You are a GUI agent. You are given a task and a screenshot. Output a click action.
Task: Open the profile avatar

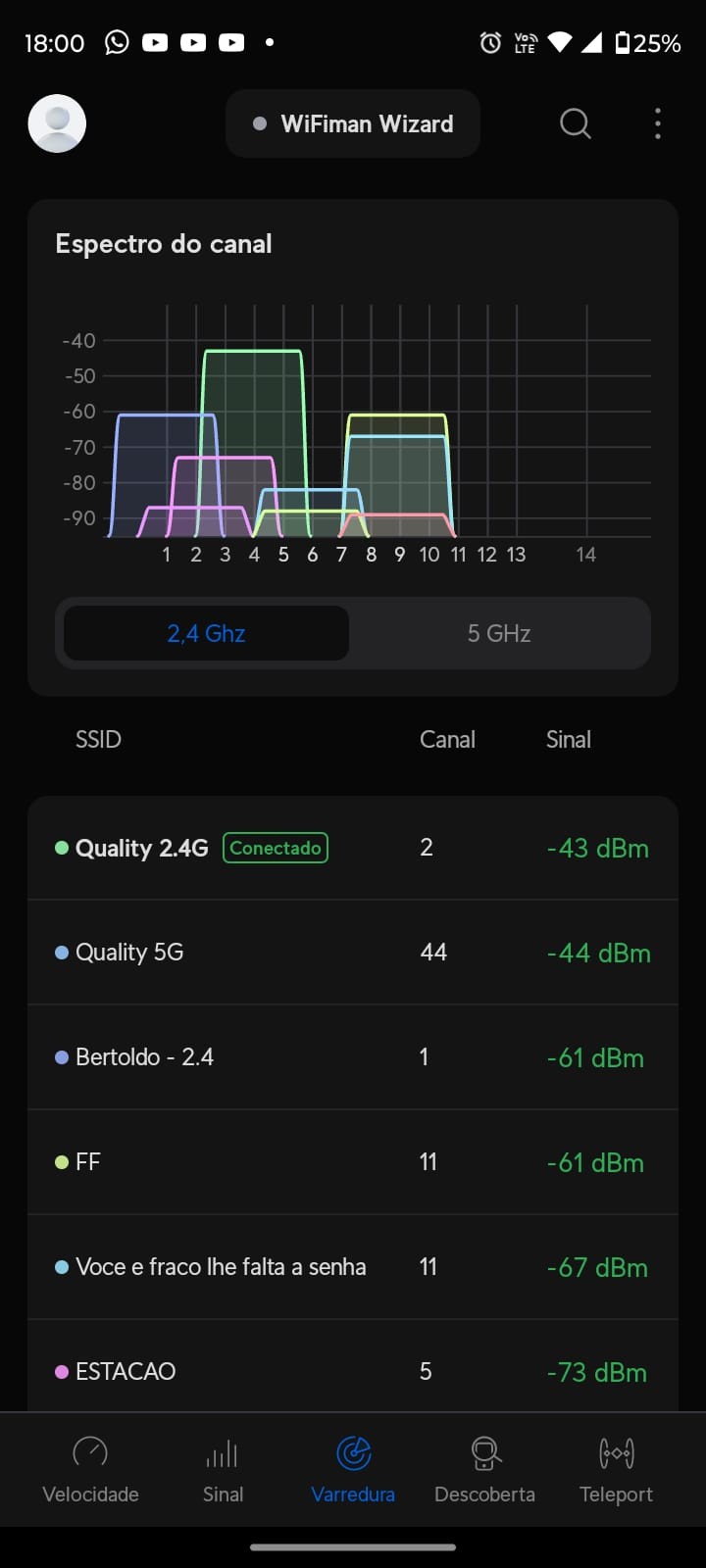coord(57,123)
